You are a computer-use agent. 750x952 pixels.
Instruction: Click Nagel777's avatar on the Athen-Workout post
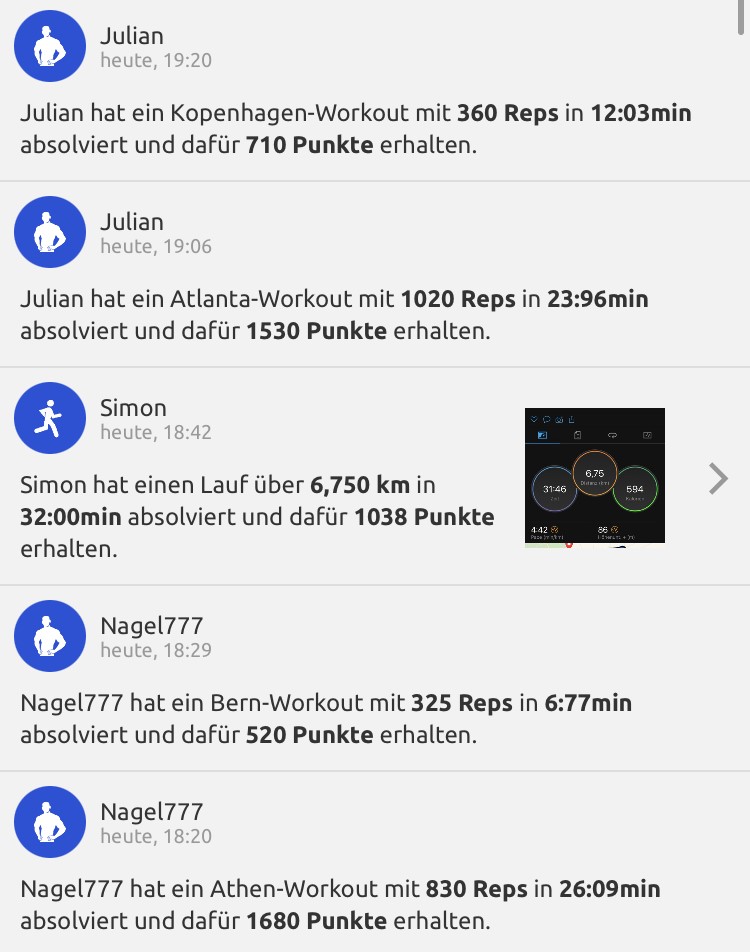[49, 821]
